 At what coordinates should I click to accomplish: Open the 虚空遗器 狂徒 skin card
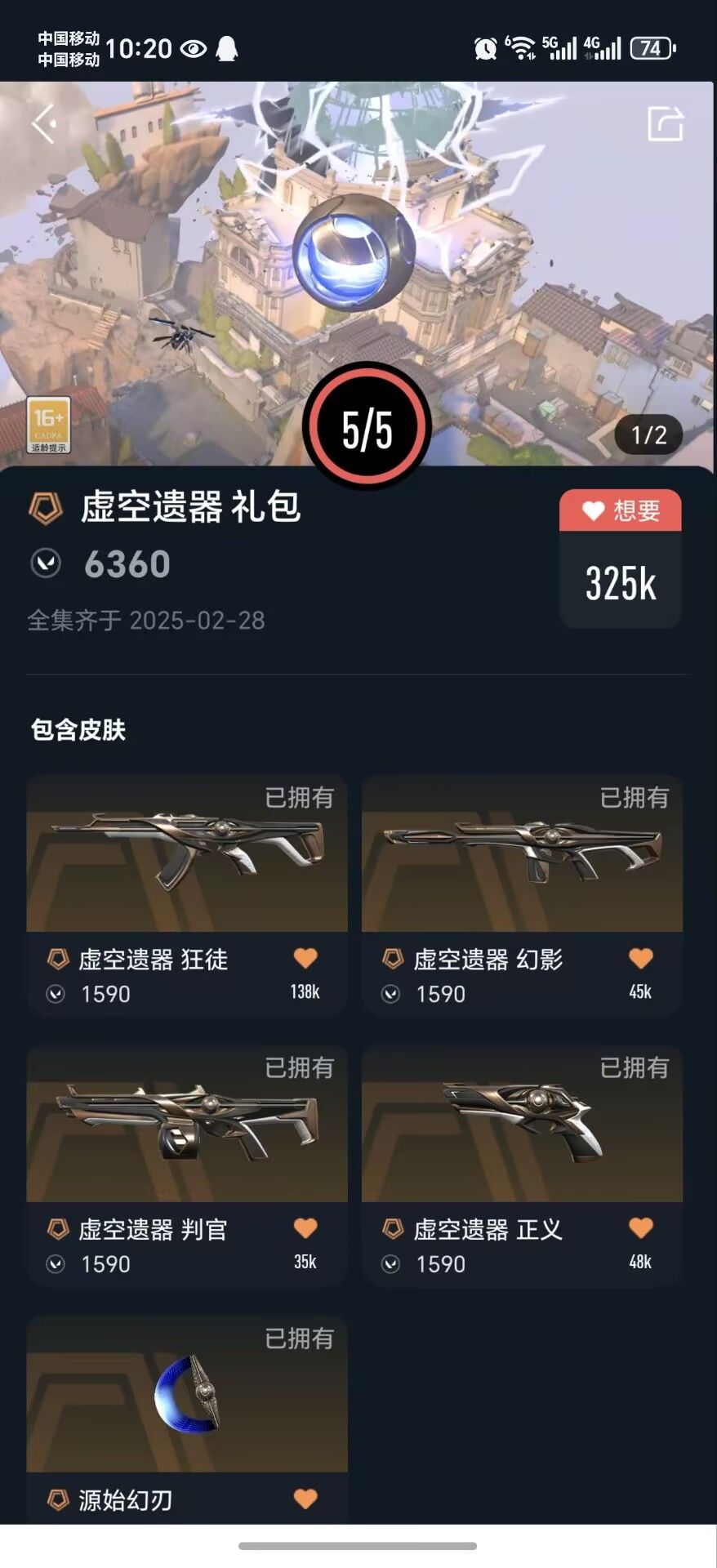[187, 896]
